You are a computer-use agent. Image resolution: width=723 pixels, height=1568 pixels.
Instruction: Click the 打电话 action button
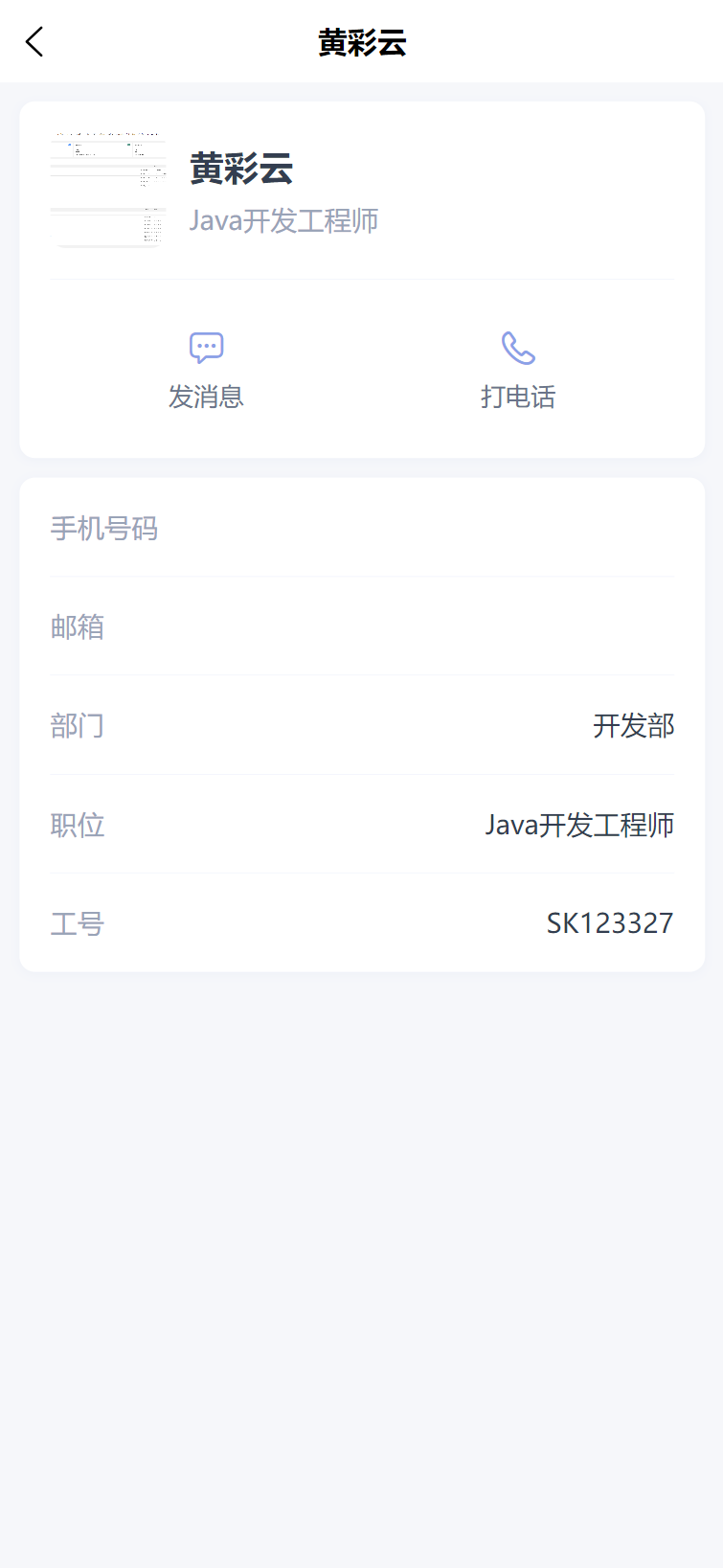pyautogui.click(x=517, y=397)
